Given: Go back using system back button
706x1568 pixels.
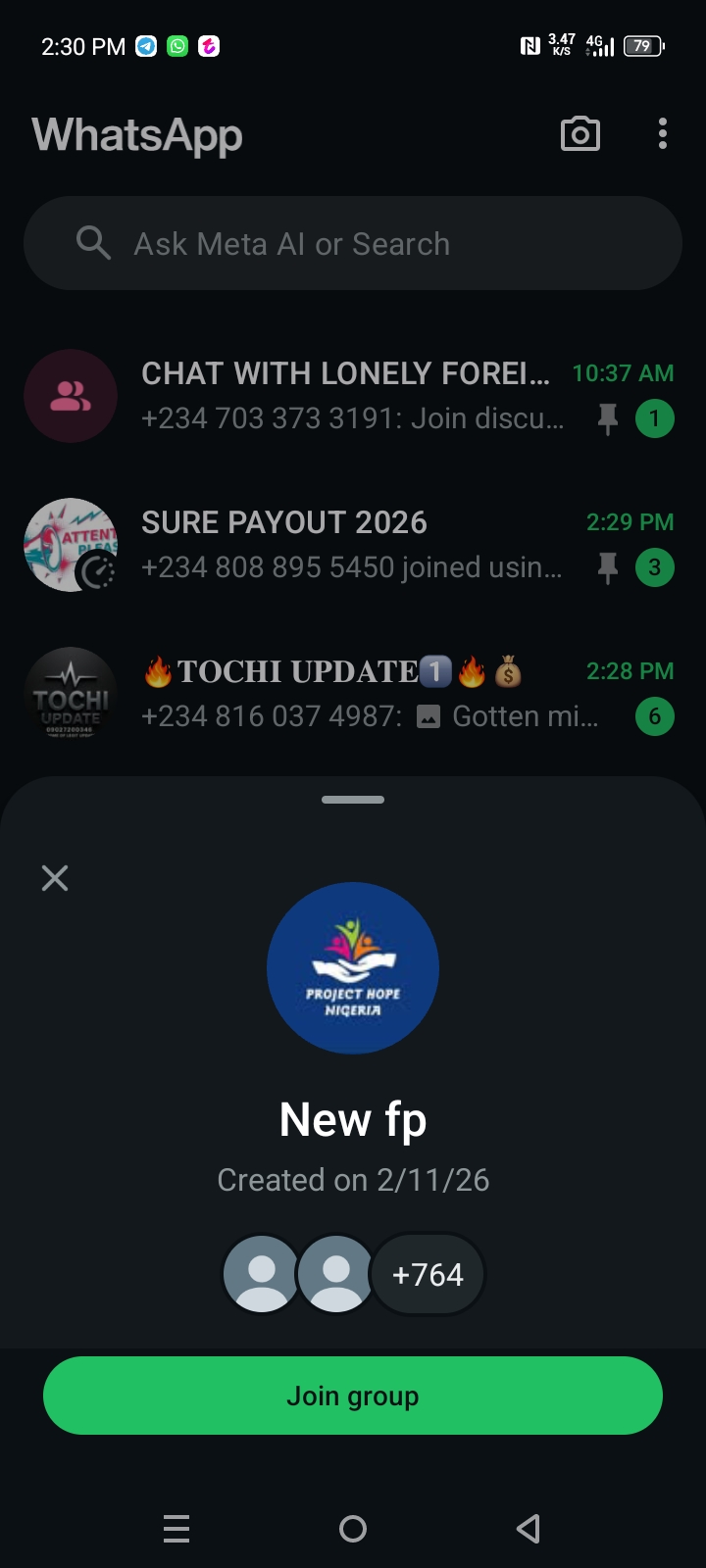Looking at the screenshot, I should [529, 1528].
